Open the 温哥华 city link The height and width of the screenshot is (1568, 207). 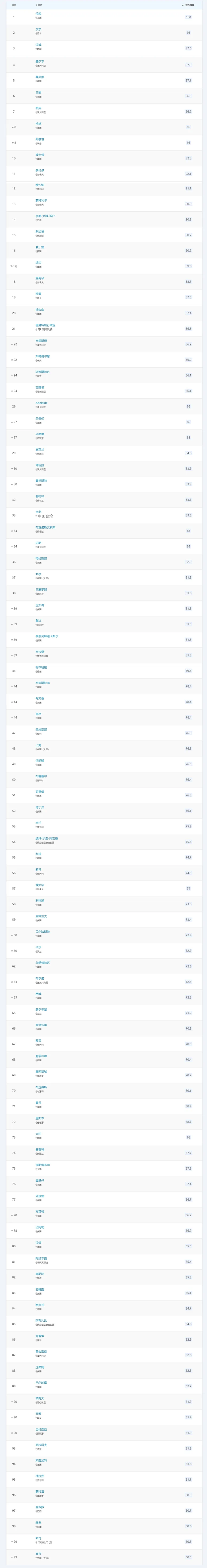coord(40,278)
